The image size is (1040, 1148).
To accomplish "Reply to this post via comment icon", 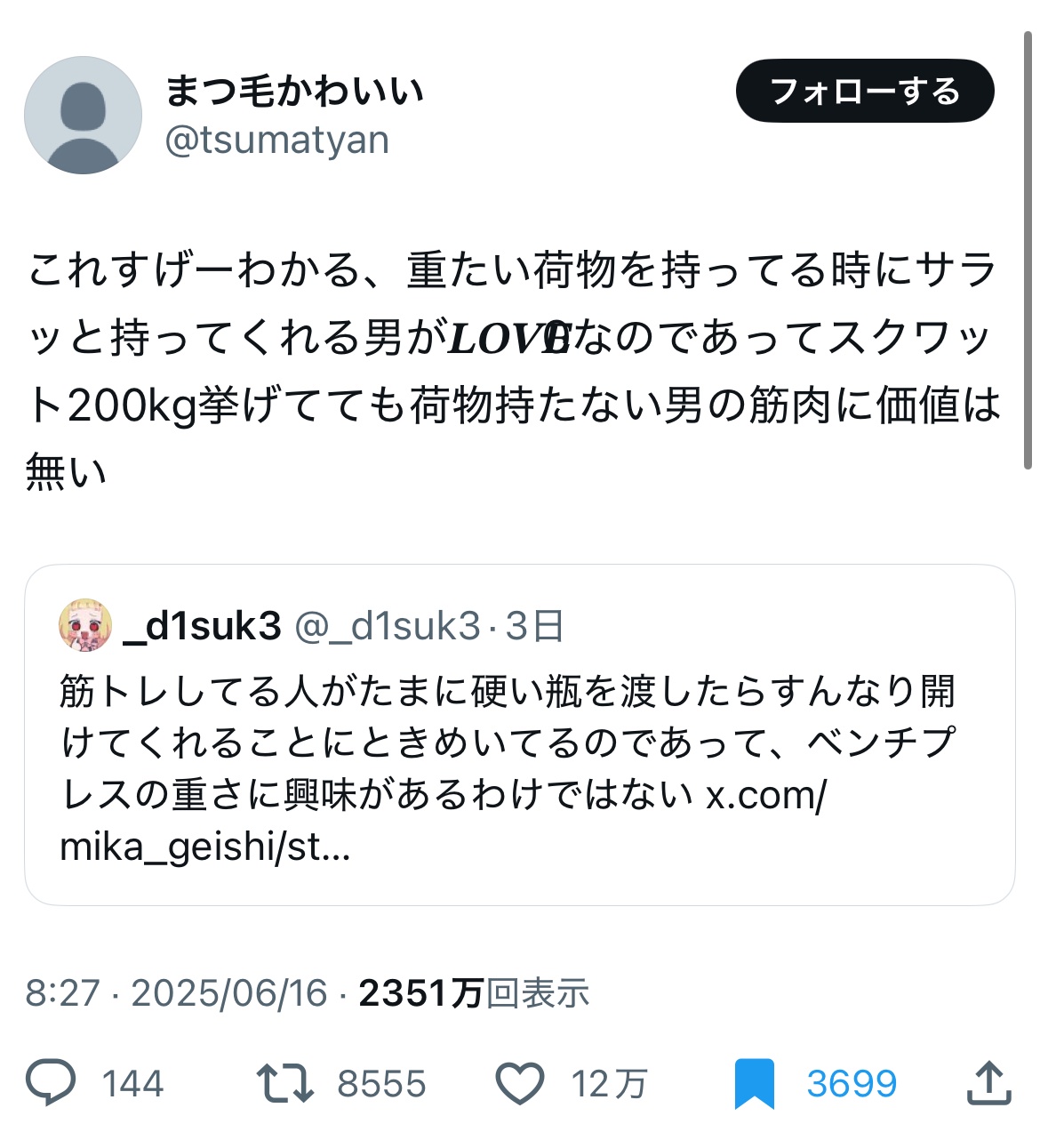I will click(51, 1083).
